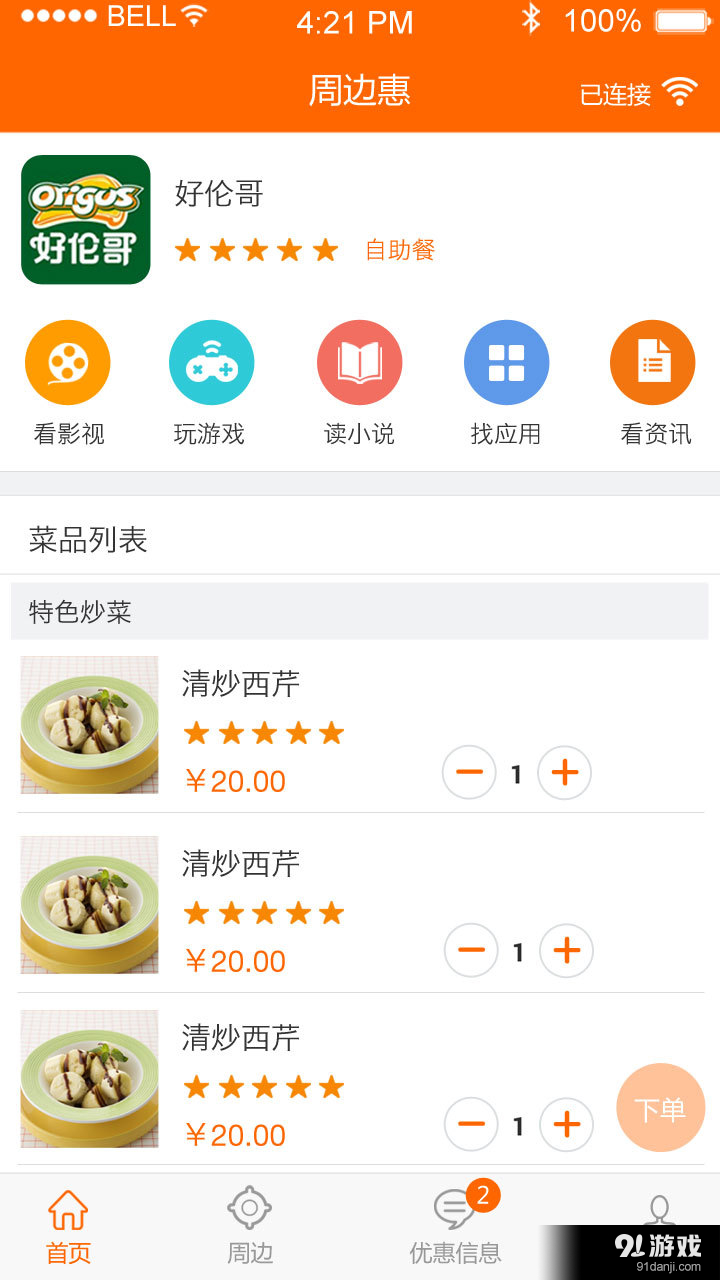Image resolution: width=720 pixels, height=1280 pixels.
Task: Increase quantity of the first 清炒西芹 dish
Action: [x=564, y=772]
